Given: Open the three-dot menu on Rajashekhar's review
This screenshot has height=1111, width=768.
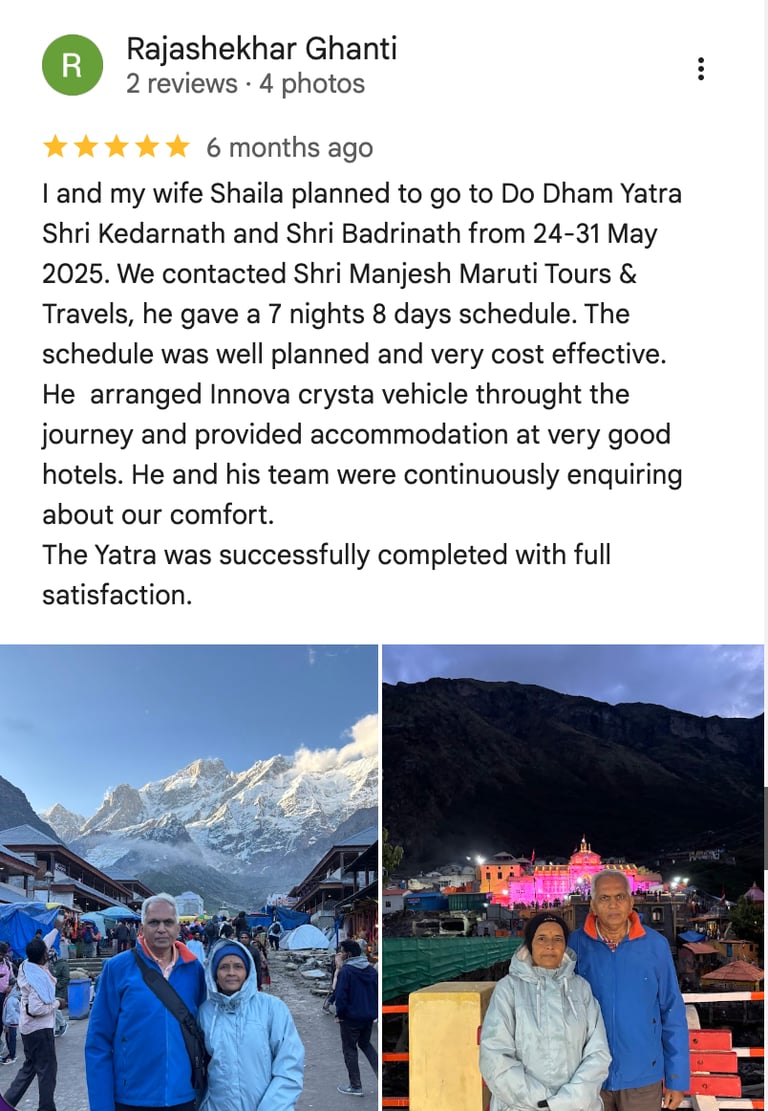Looking at the screenshot, I should pos(701,69).
